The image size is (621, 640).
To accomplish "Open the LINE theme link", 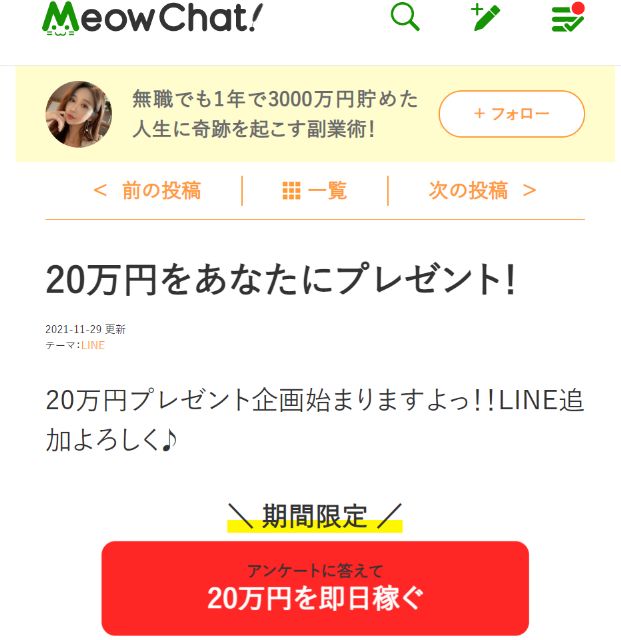I will tap(93, 345).
